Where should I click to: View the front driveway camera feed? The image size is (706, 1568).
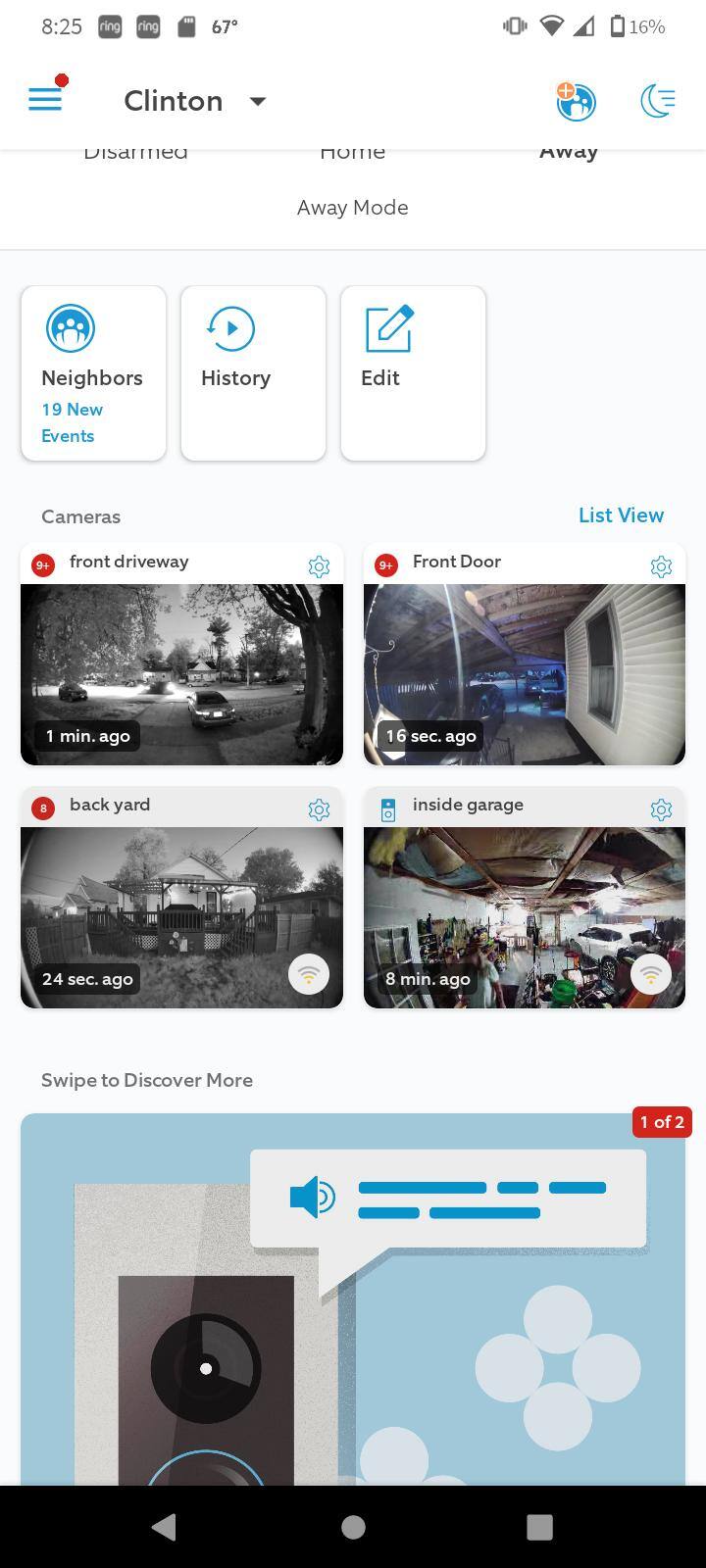click(x=181, y=674)
